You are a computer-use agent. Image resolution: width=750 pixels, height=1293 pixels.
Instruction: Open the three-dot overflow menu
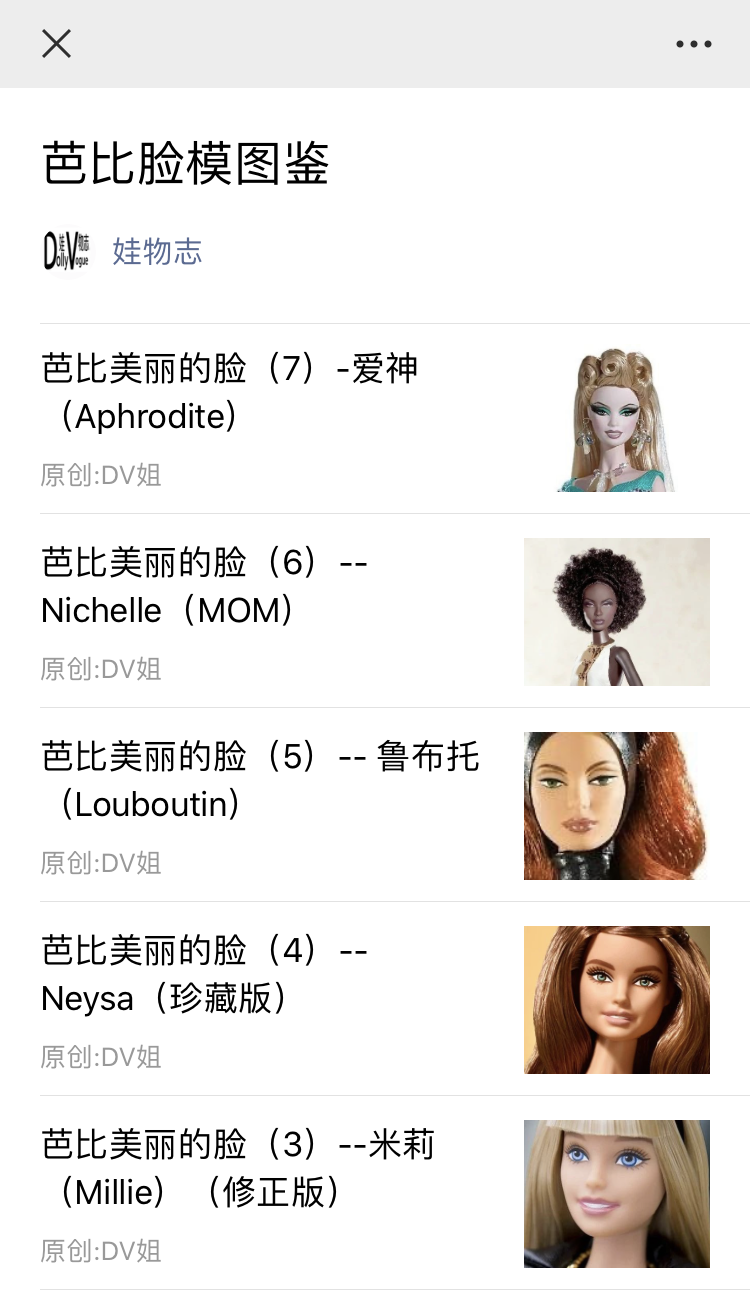pyautogui.click(x=693, y=44)
